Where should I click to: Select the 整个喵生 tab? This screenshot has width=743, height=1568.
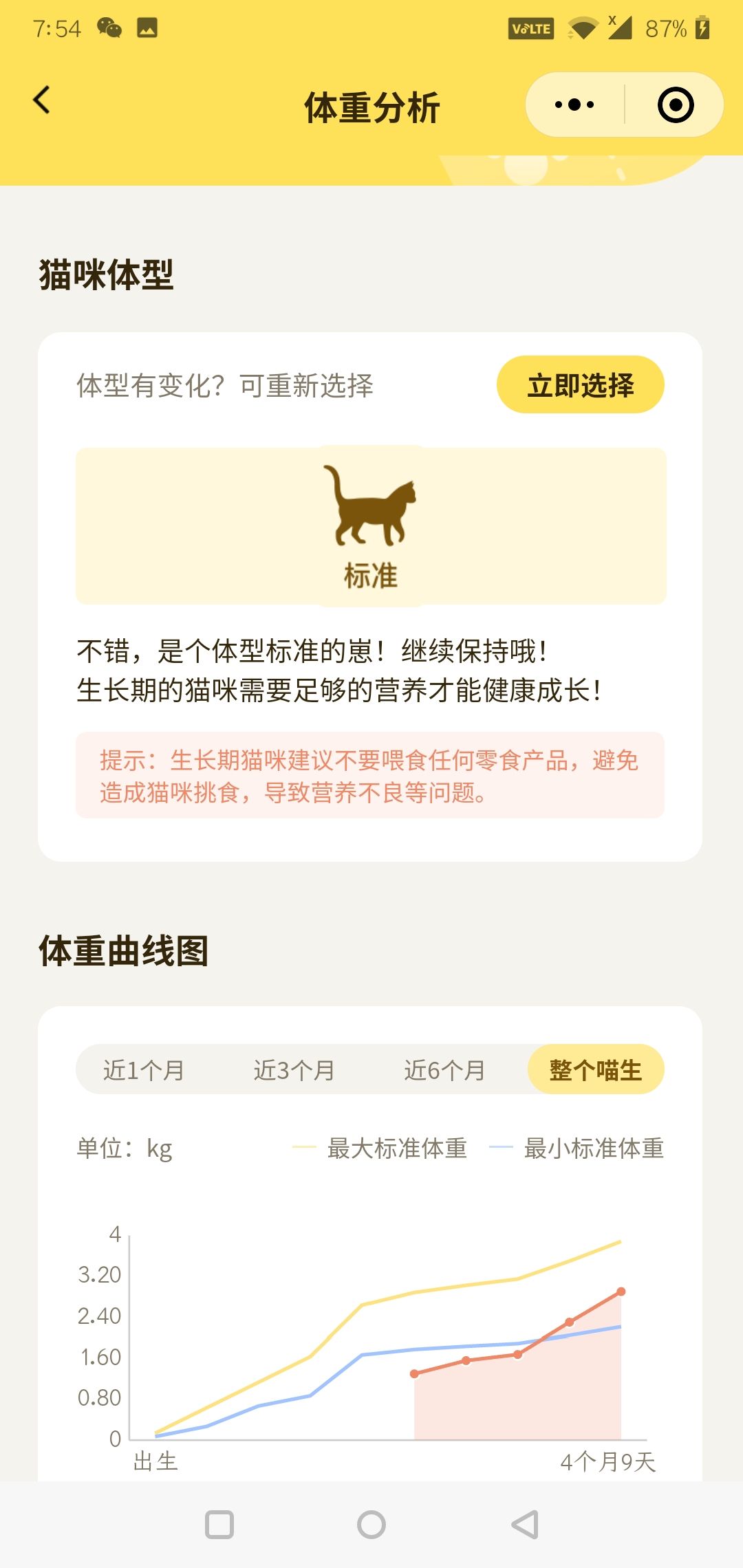[596, 1070]
